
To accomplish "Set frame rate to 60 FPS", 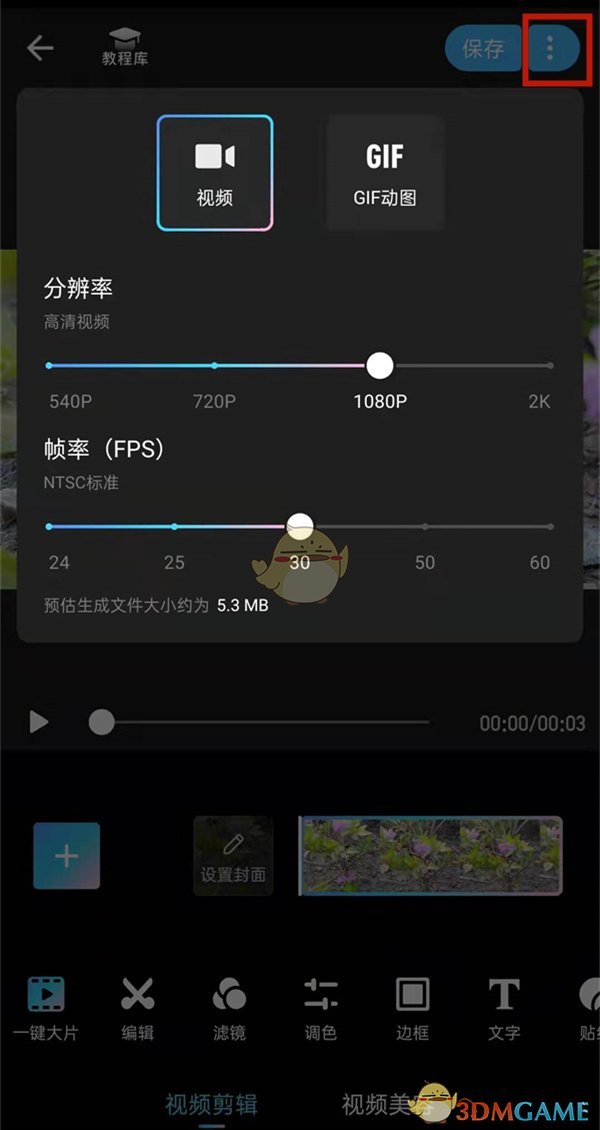I will (549, 526).
